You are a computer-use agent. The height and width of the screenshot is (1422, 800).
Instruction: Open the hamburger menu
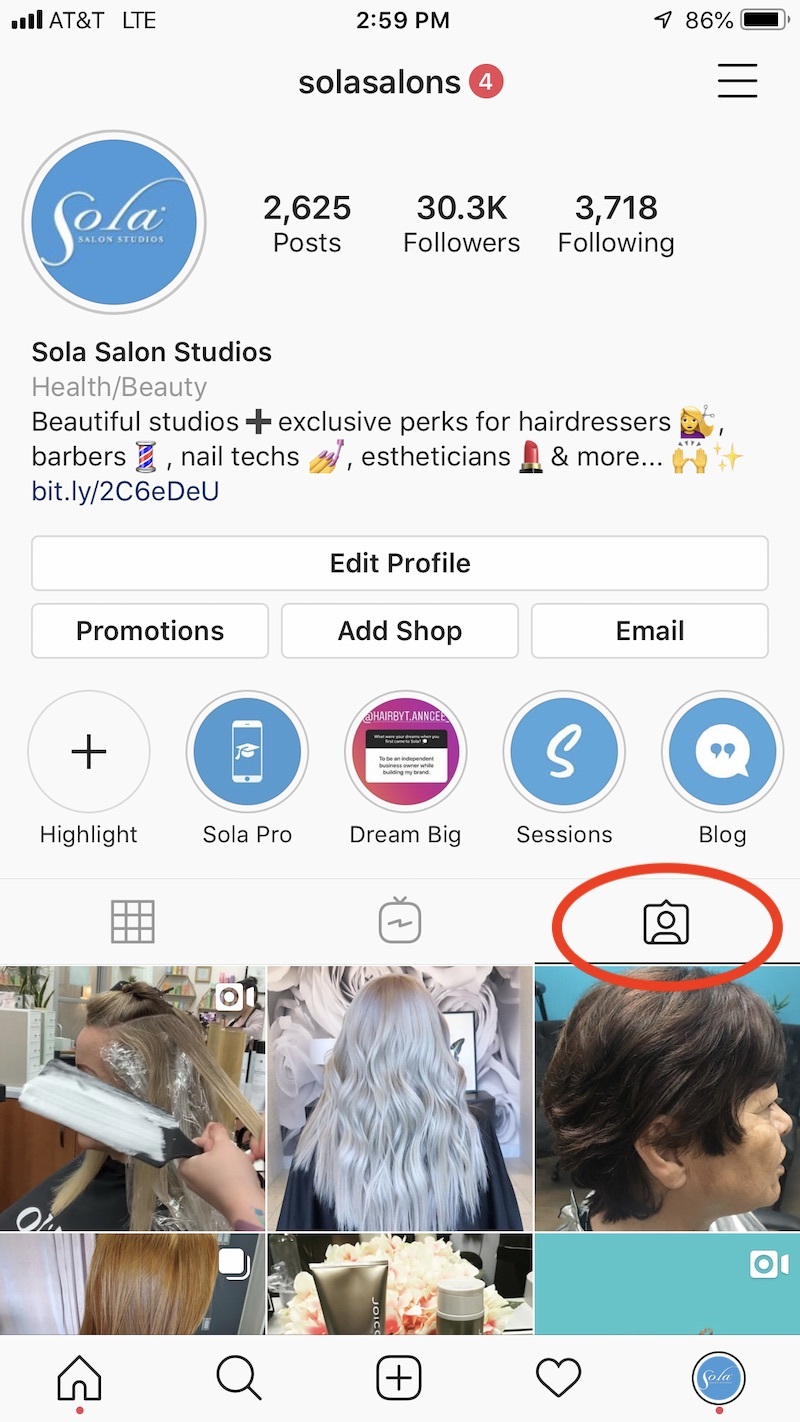737,81
